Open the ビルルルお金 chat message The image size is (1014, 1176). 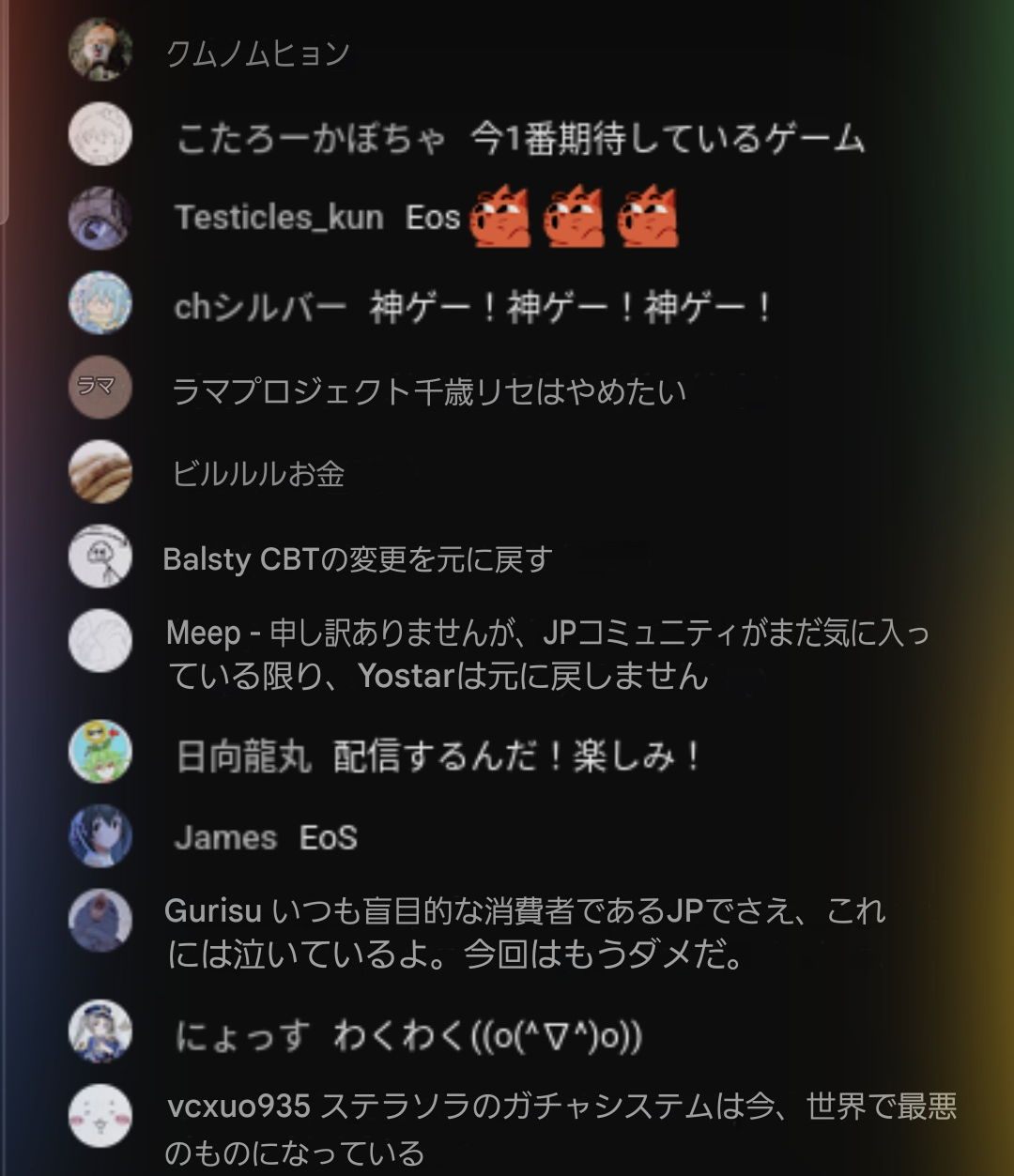(x=259, y=474)
